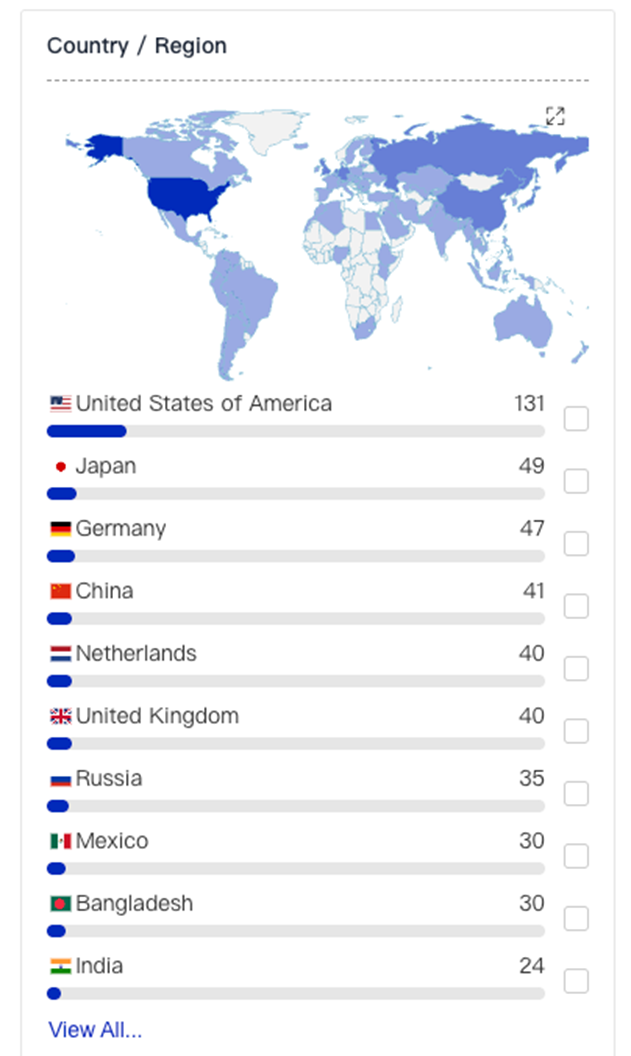Expand the world map to fullscreen

click(555, 116)
